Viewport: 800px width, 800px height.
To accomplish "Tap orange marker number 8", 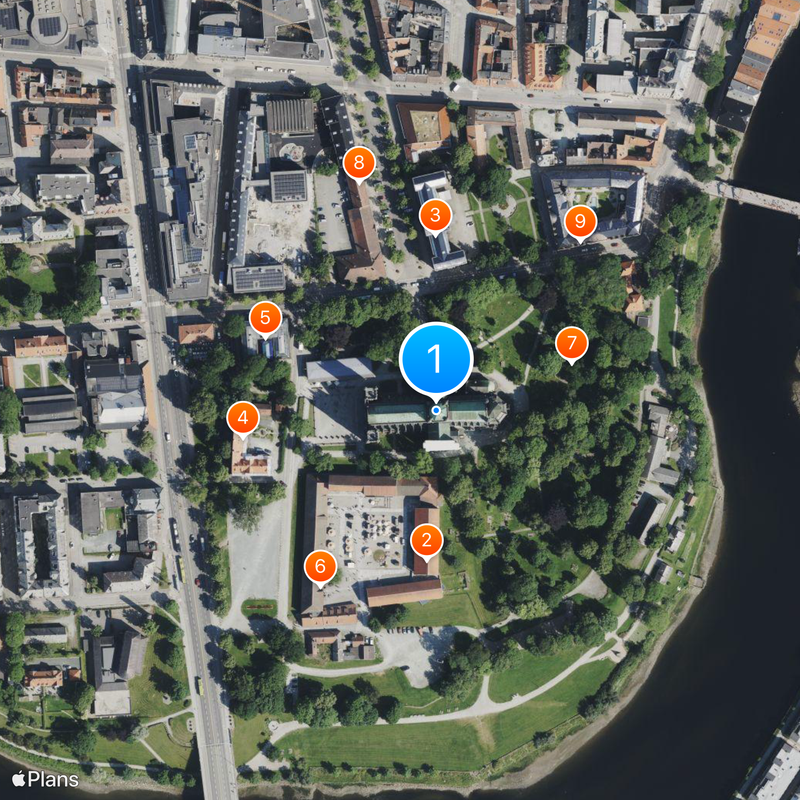I will point(359,162).
